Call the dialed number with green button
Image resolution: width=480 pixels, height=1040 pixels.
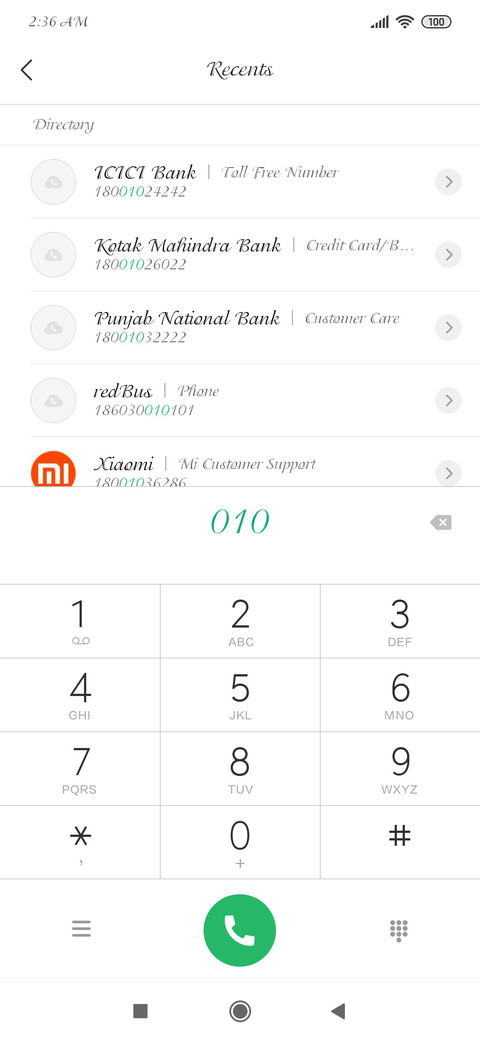coord(240,930)
